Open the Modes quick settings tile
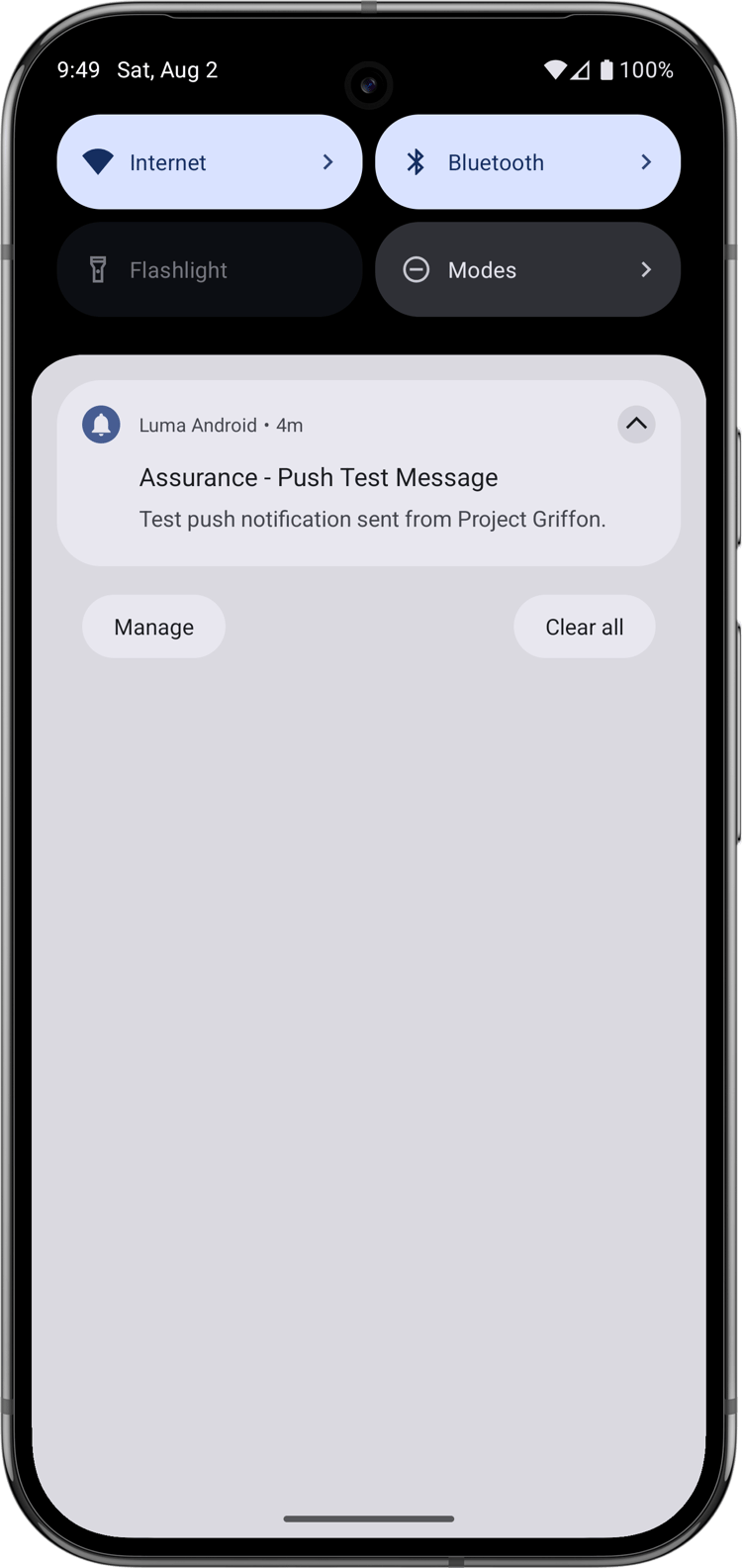This screenshot has height=1568, width=742. coord(526,269)
